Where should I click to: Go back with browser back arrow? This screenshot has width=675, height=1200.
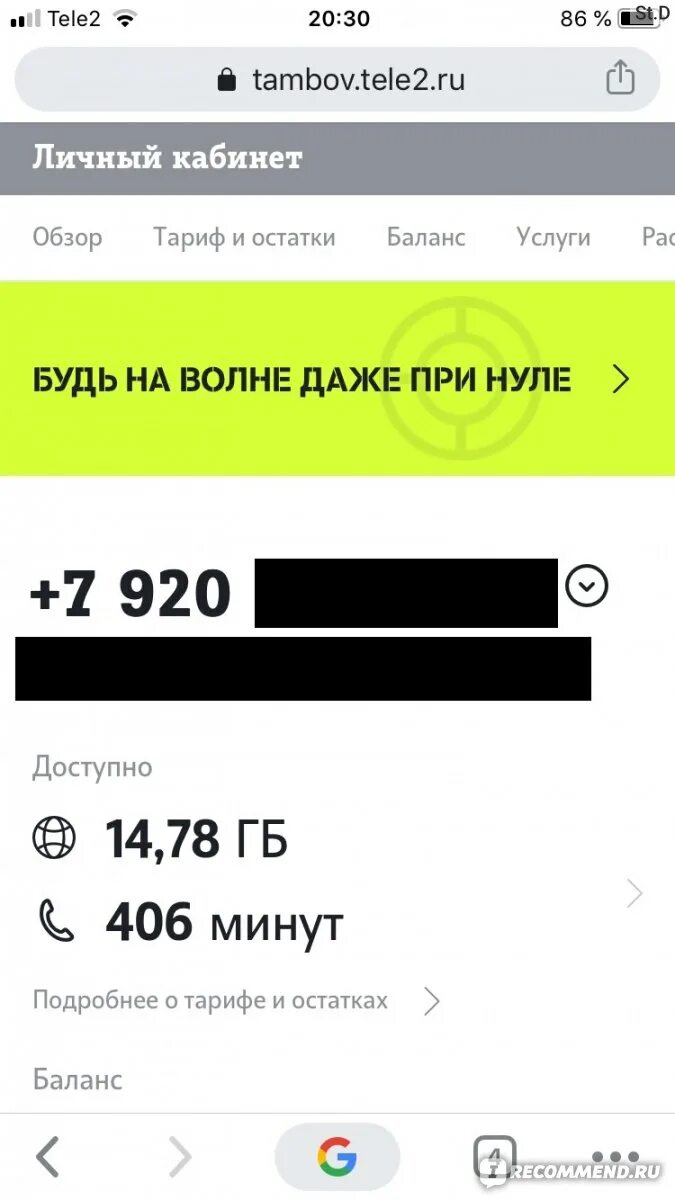pos(47,1157)
